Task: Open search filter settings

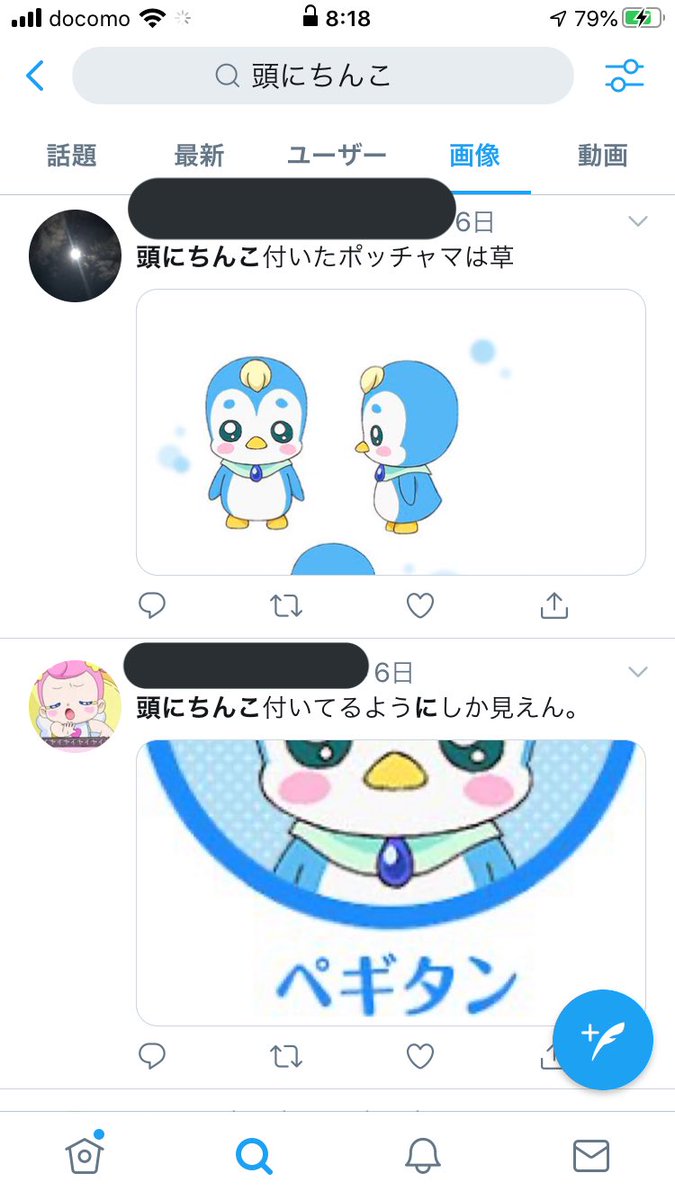Action: click(625, 76)
